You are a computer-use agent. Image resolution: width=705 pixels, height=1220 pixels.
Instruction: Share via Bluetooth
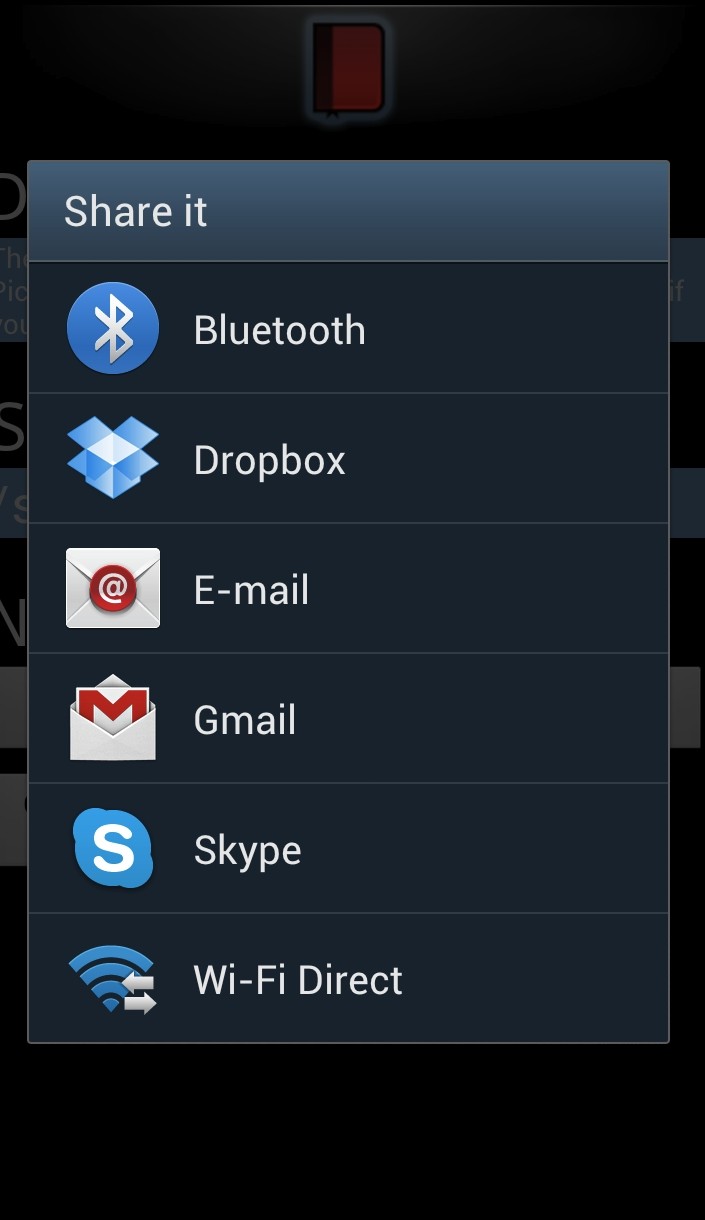tap(348, 329)
